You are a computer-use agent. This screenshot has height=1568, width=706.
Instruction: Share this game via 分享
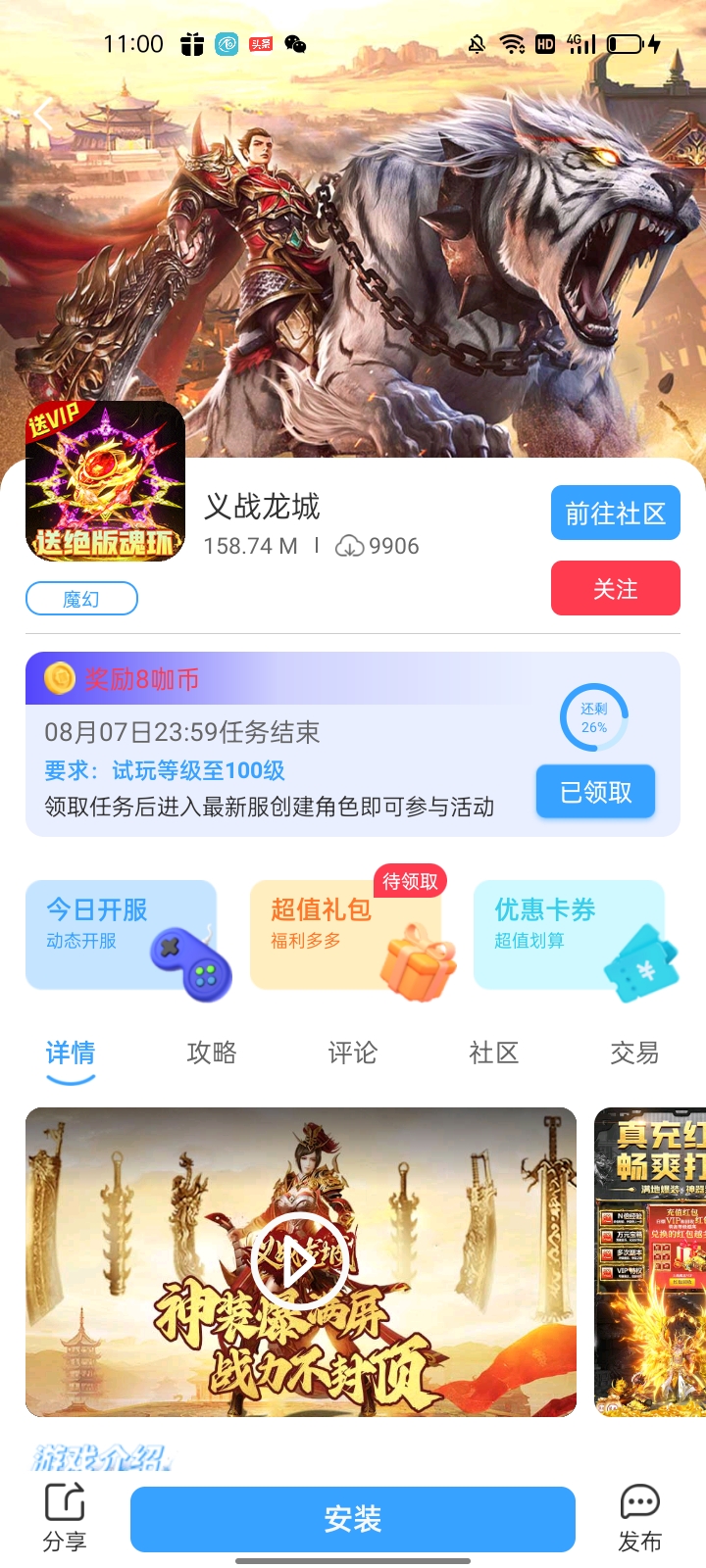click(x=65, y=1517)
